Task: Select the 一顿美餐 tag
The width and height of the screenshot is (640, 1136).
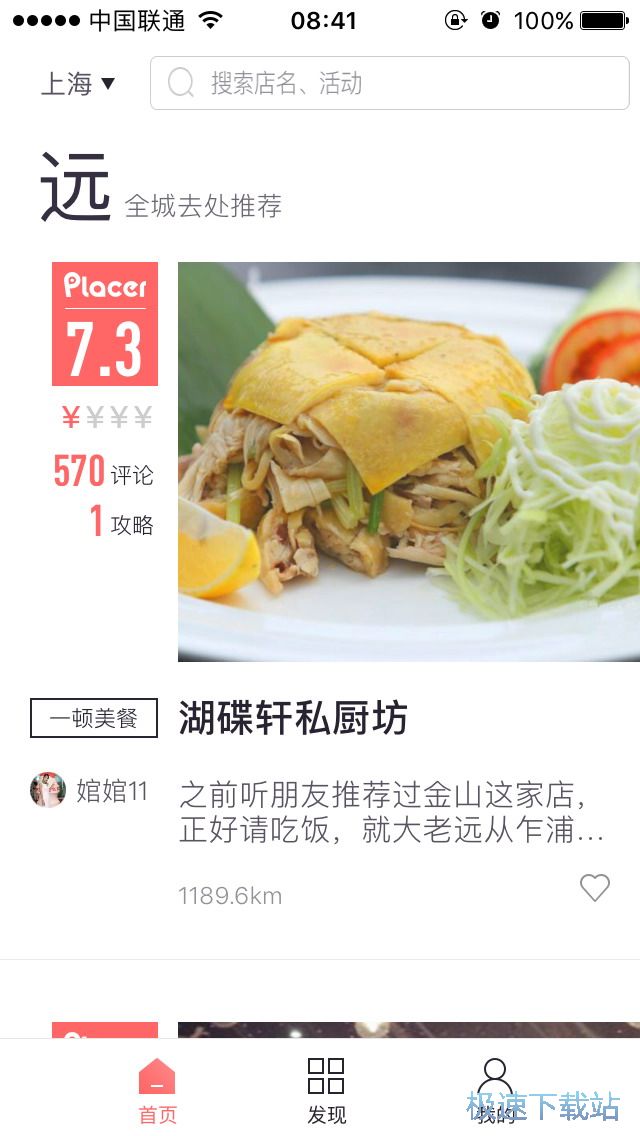Action: [94, 718]
